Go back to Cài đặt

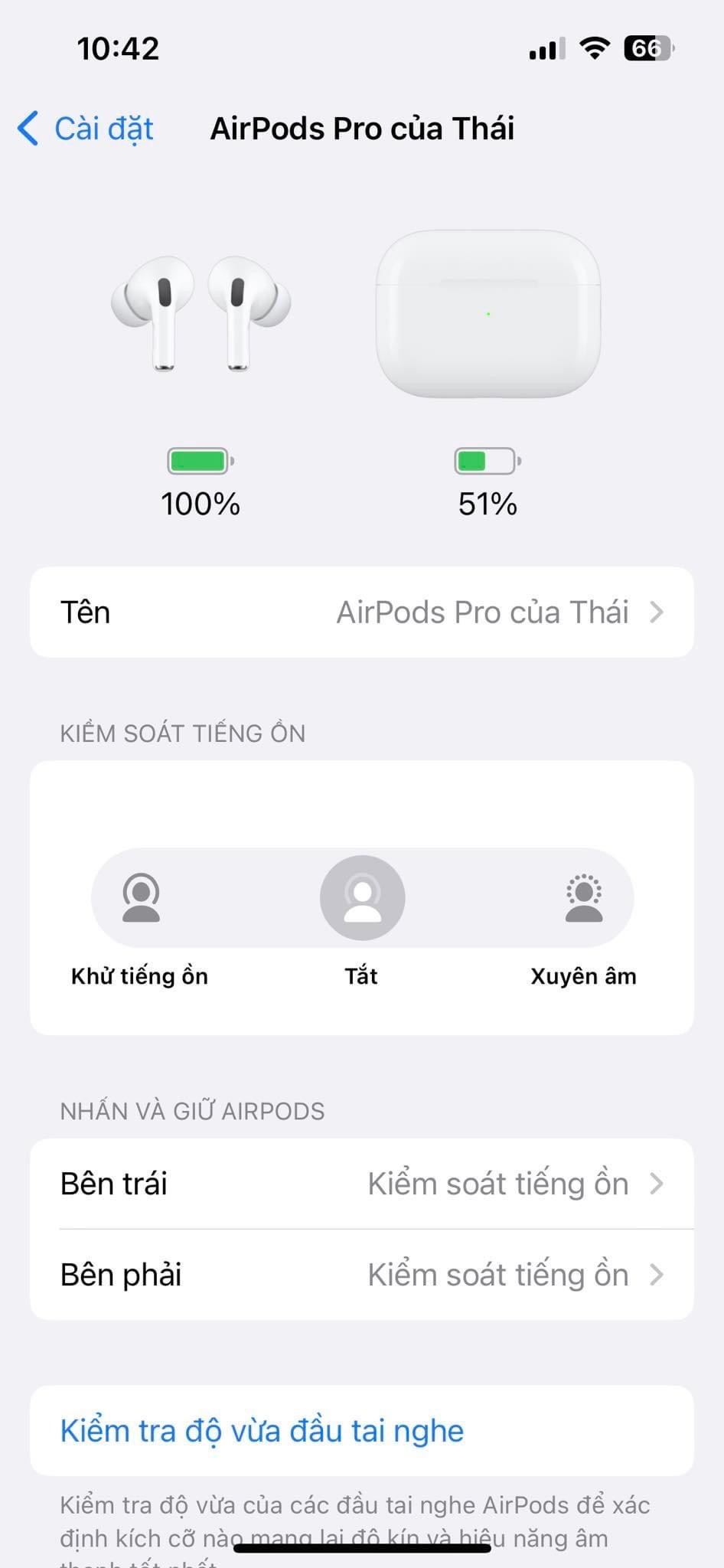point(86,129)
